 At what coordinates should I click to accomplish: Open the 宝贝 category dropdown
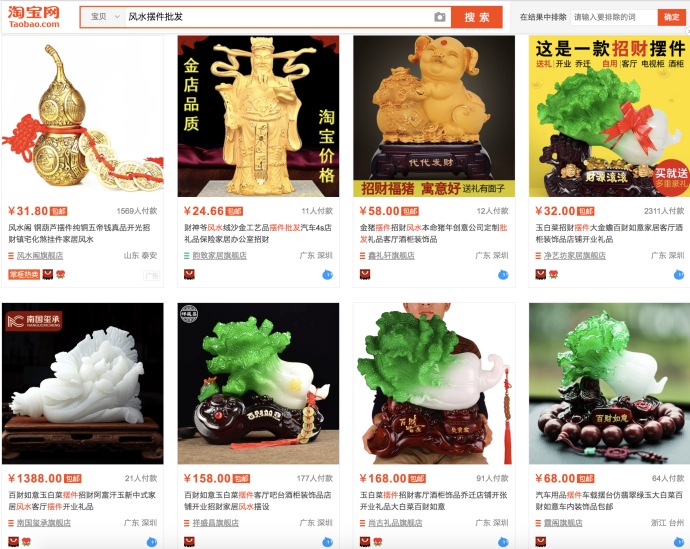tap(102, 17)
